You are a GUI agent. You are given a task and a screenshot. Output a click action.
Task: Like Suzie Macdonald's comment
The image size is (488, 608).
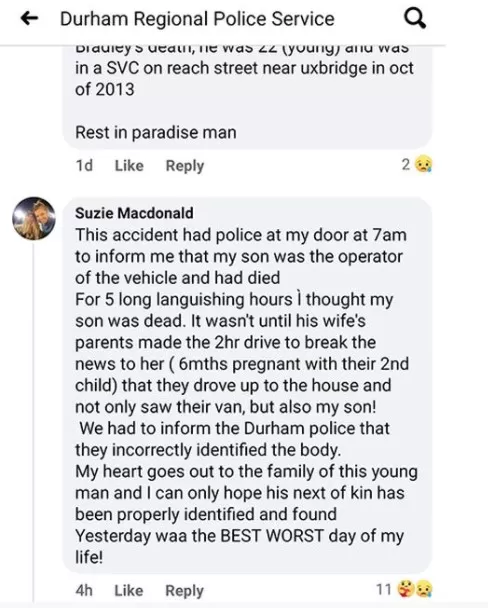point(129,590)
